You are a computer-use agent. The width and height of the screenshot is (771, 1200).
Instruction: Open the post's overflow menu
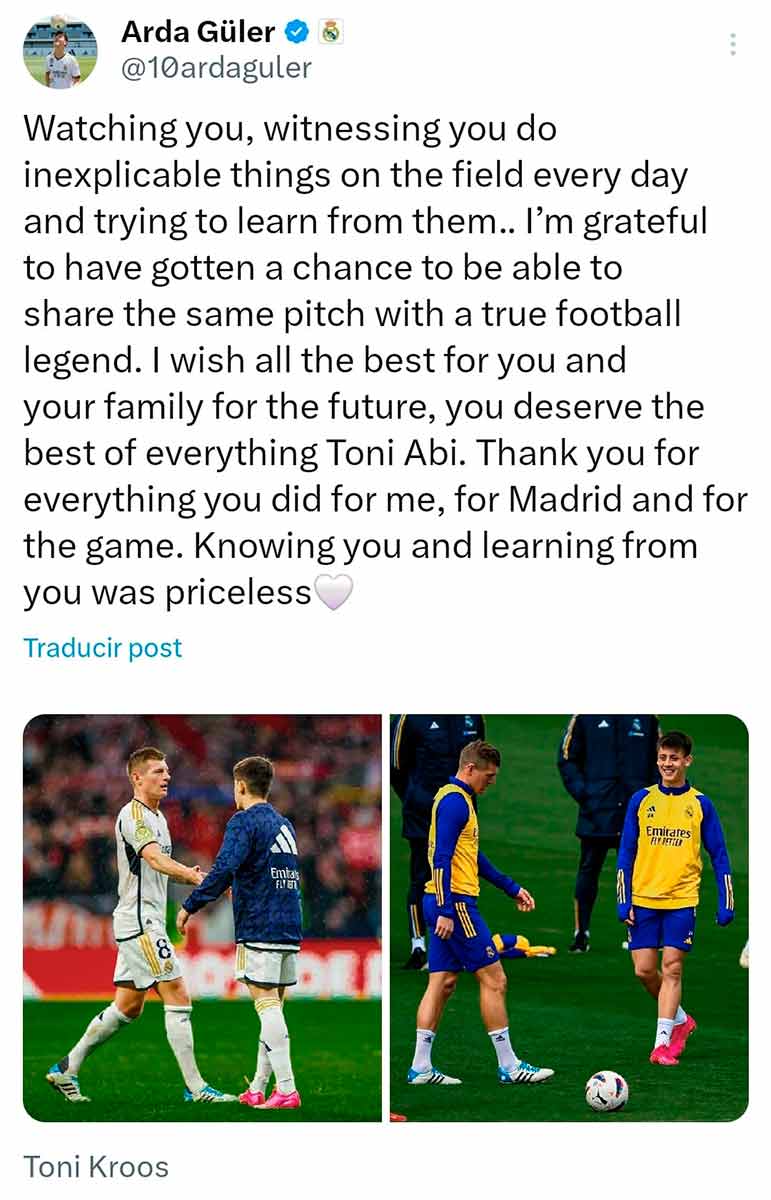click(733, 44)
